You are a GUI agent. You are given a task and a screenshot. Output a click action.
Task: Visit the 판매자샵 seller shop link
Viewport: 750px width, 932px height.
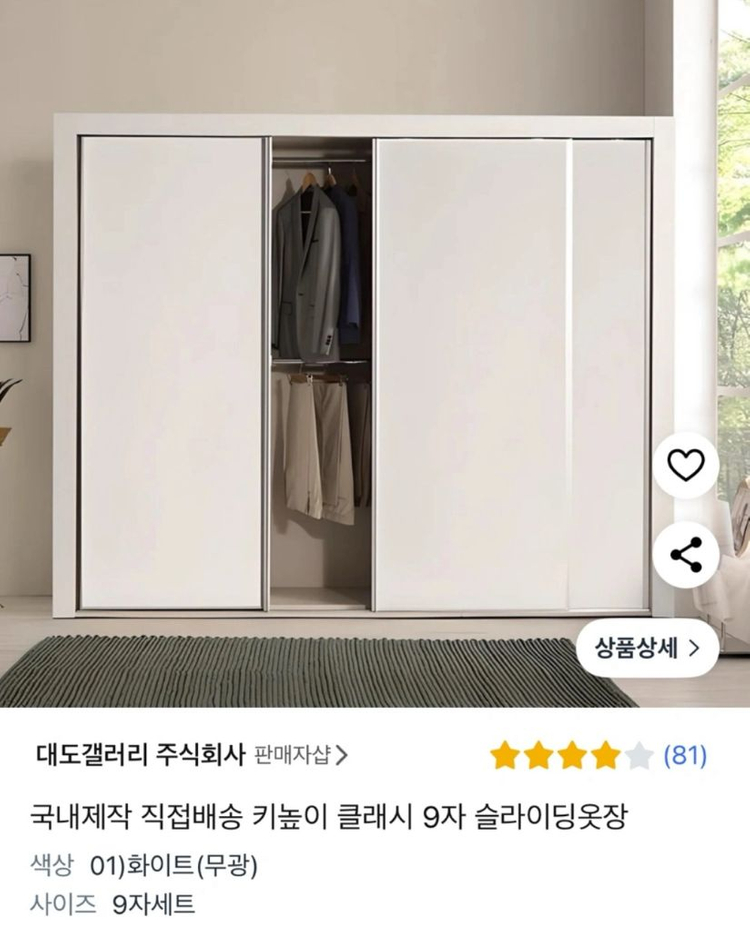pos(300,755)
